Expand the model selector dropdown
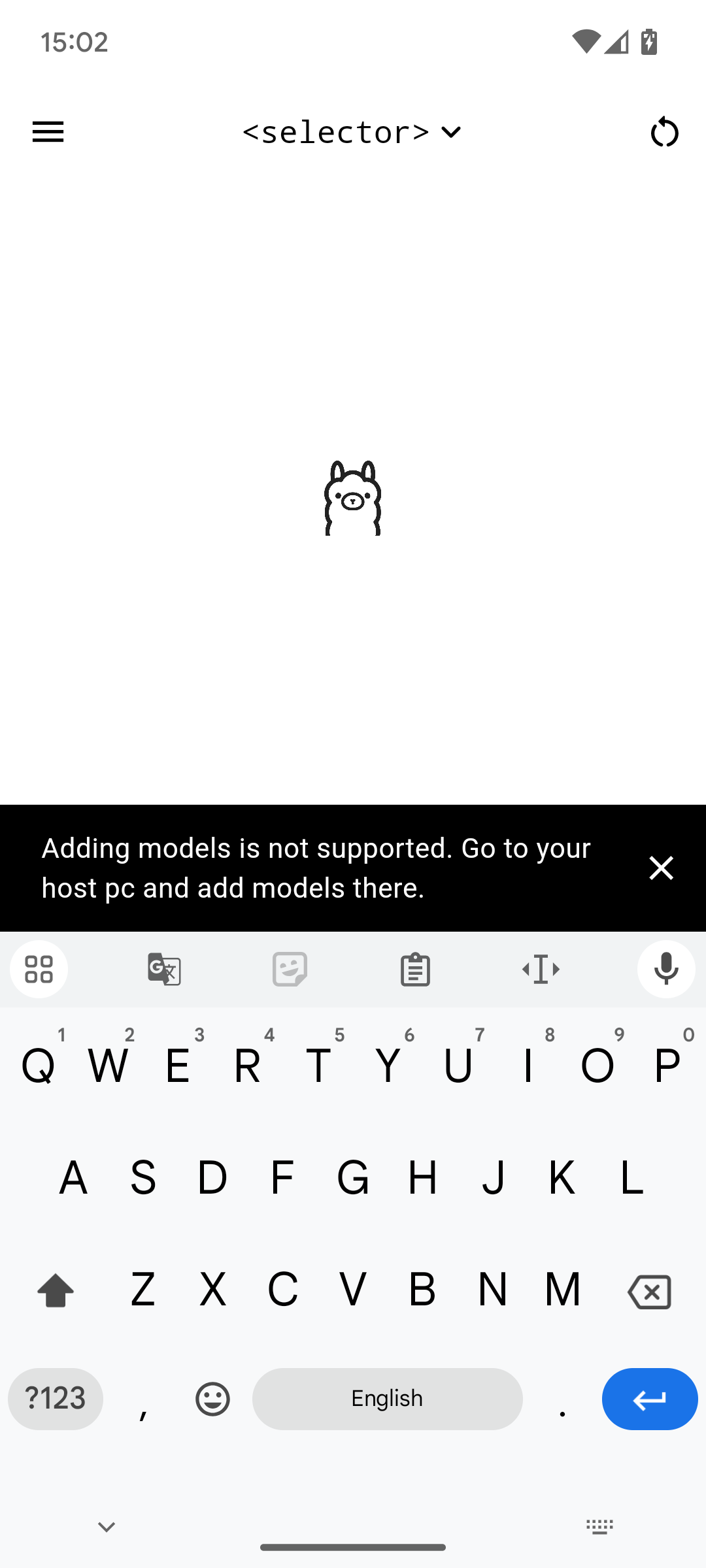The height and width of the screenshot is (1568, 706). tap(352, 132)
